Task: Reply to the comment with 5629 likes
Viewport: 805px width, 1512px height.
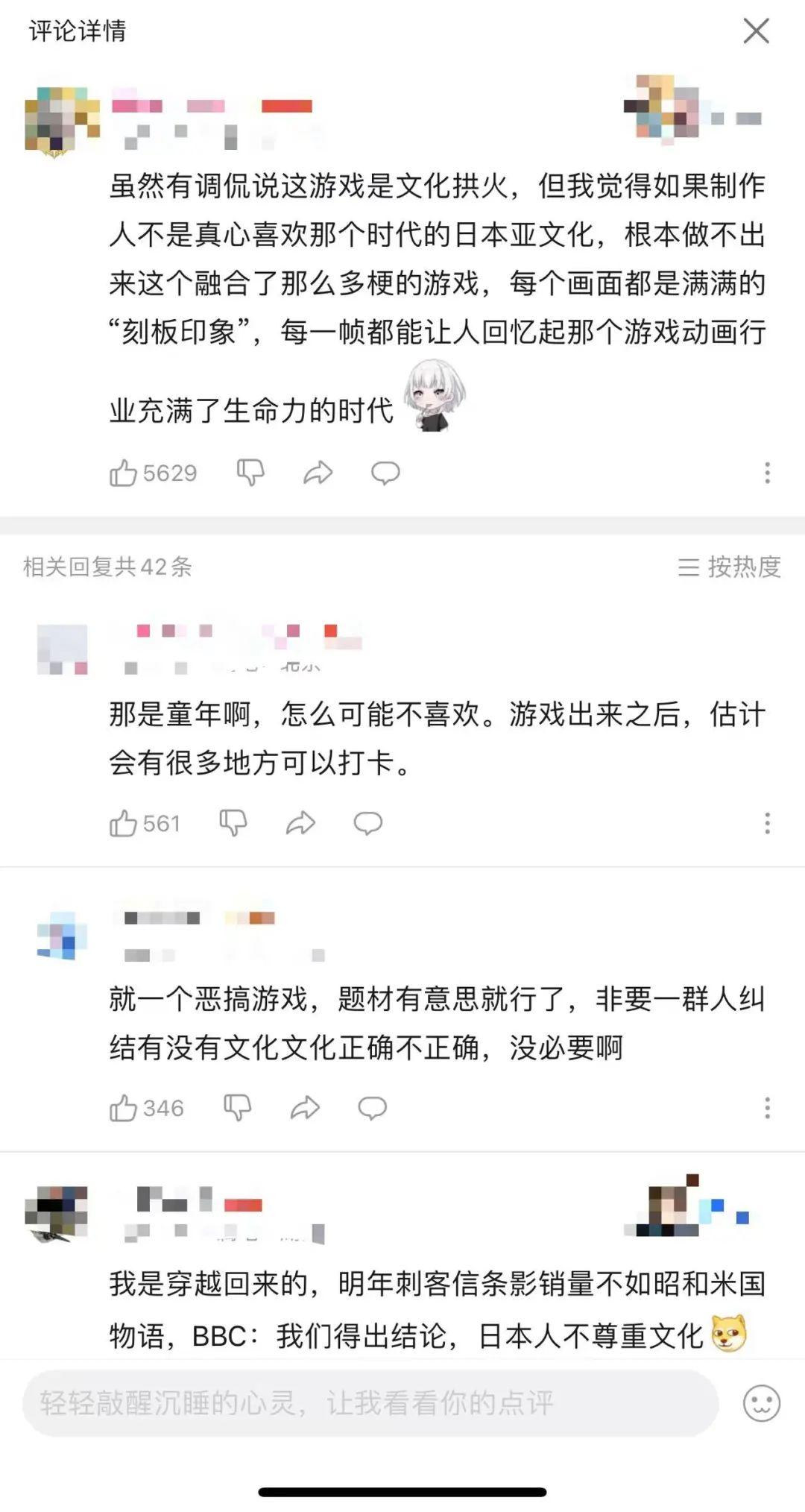Action: 385,473
